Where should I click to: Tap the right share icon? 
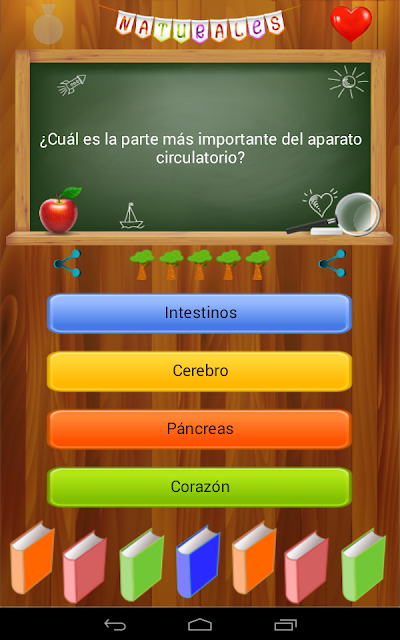pos(332,263)
